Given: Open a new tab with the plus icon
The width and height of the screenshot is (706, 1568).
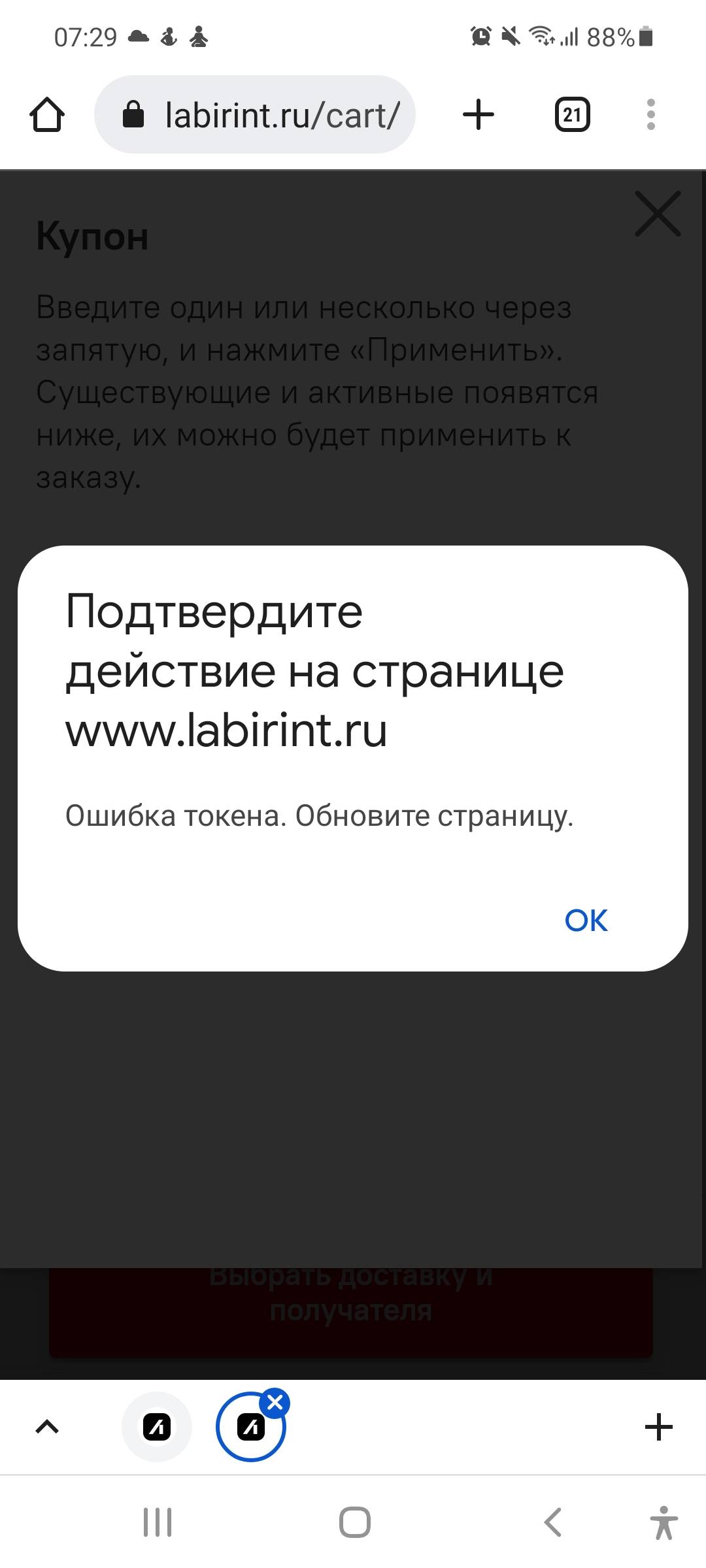Looking at the screenshot, I should (479, 115).
